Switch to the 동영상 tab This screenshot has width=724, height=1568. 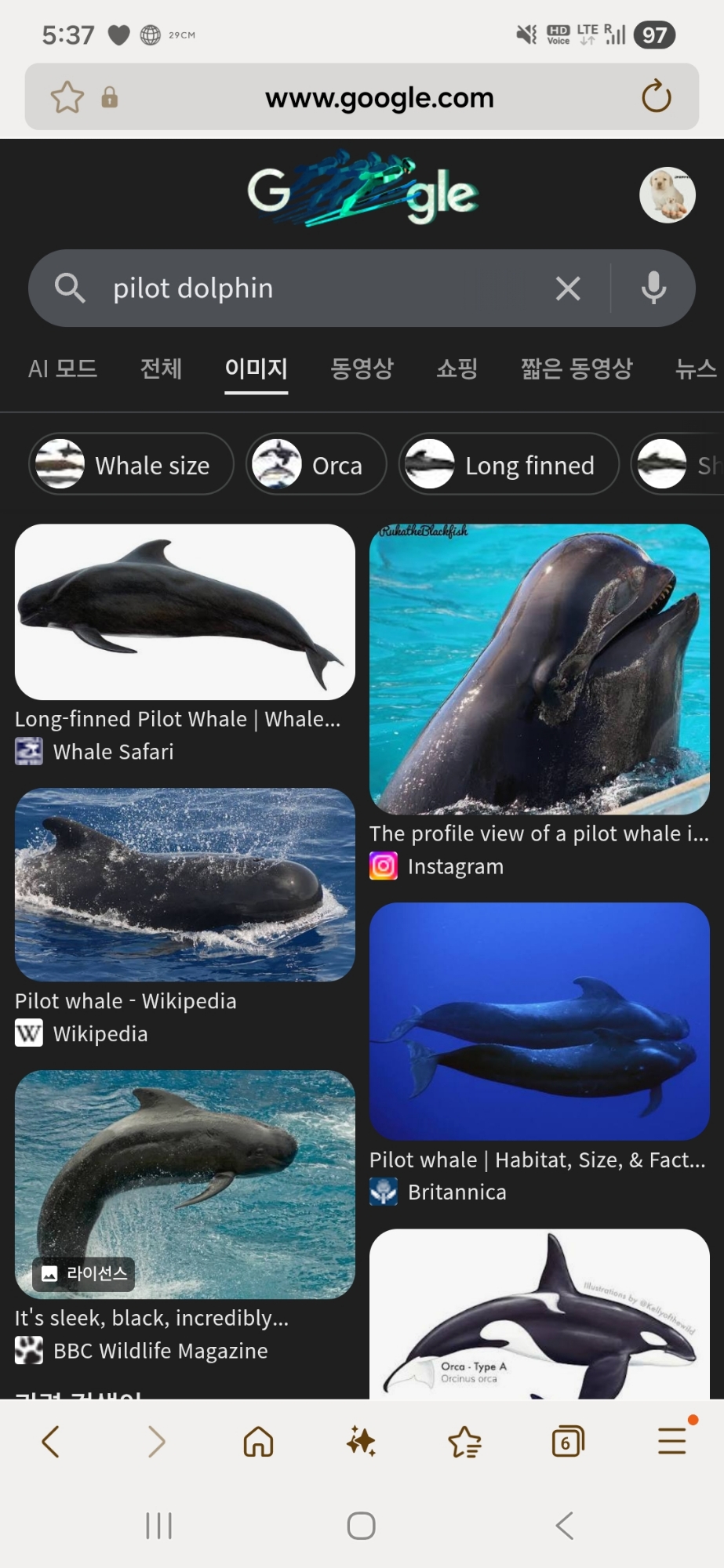(362, 368)
